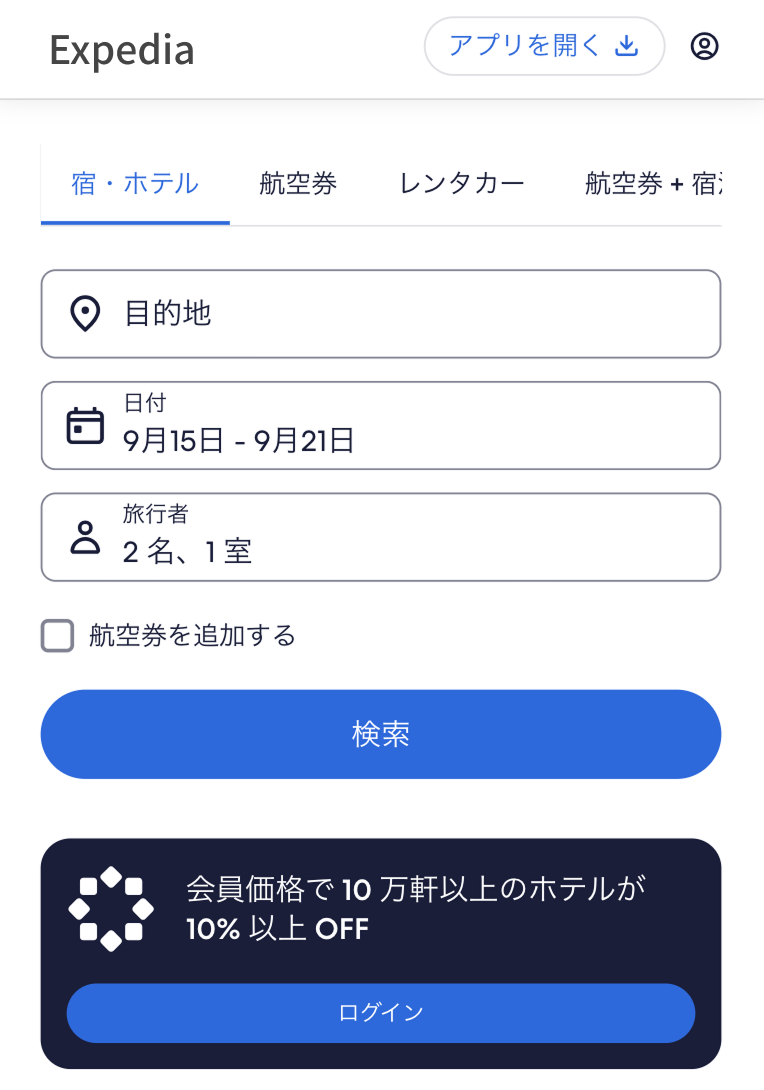Check the 航空券を追加する checkbox
The height and width of the screenshot is (1090, 764).
click(x=58, y=636)
